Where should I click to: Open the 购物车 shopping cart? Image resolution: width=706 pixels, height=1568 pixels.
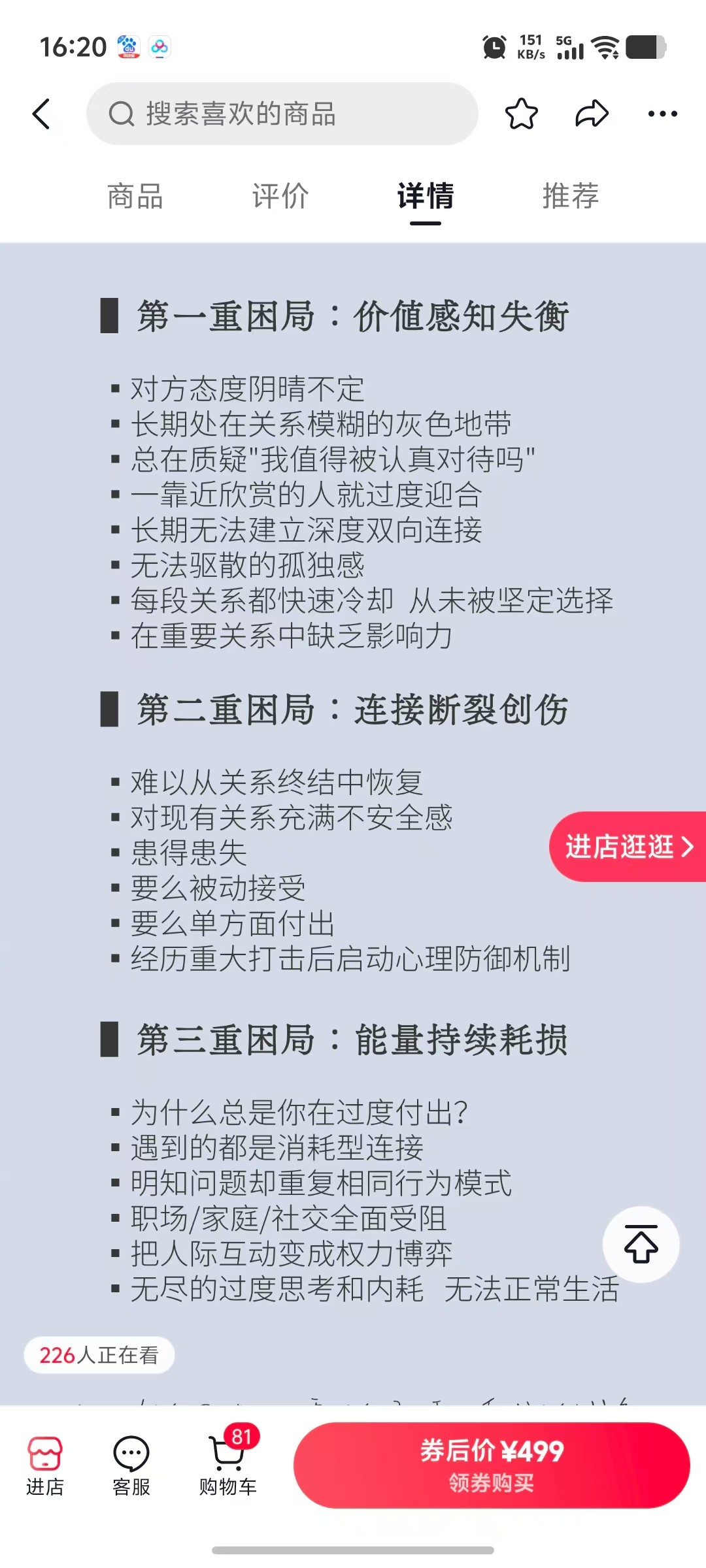pyautogui.click(x=227, y=1466)
